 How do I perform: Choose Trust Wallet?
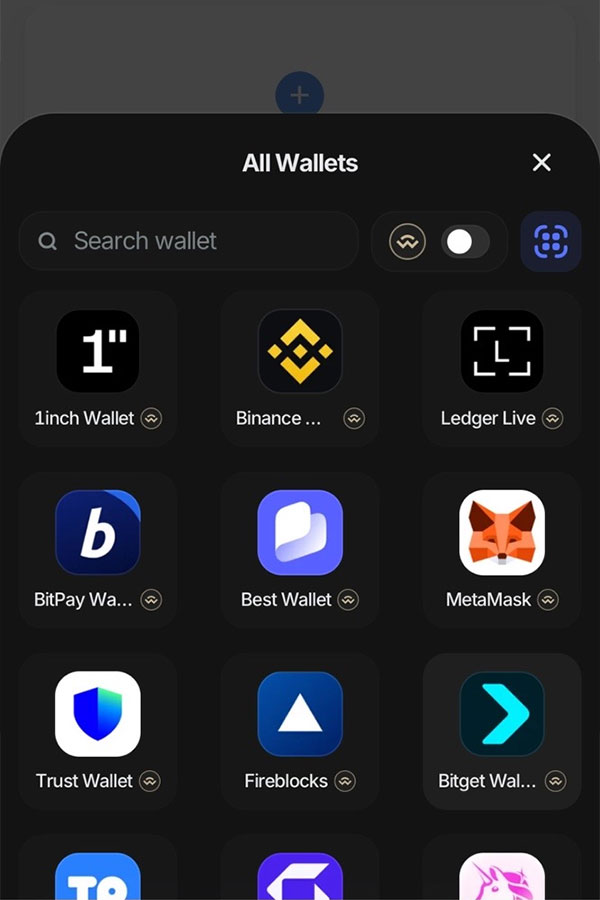click(98, 730)
